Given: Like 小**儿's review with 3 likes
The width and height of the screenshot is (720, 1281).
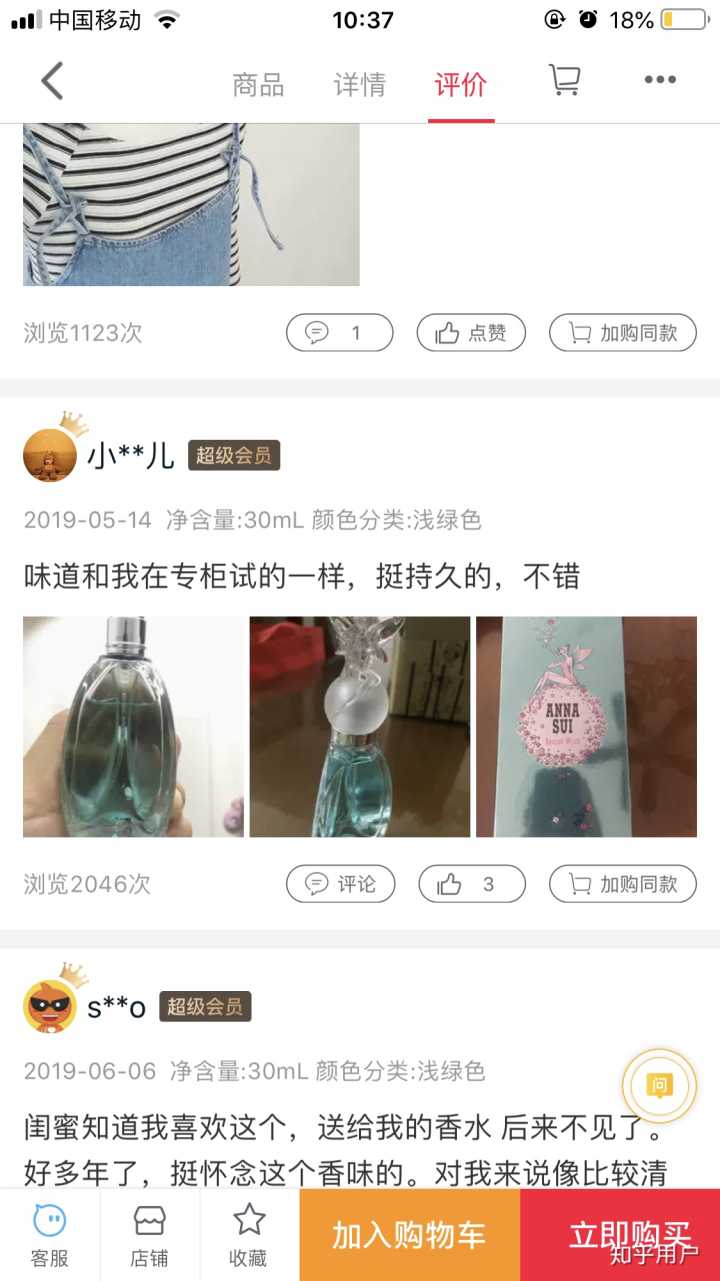Looking at the screenshot, I should pyautogui.click(x=471, y=884).
